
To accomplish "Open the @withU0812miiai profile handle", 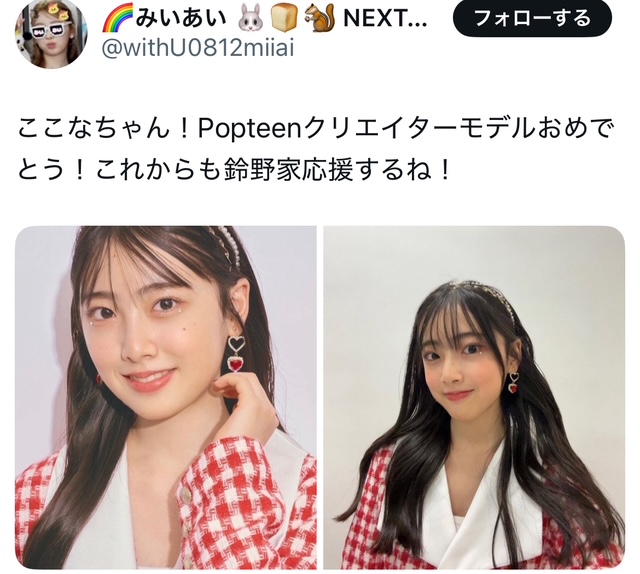I will [198, 49].
